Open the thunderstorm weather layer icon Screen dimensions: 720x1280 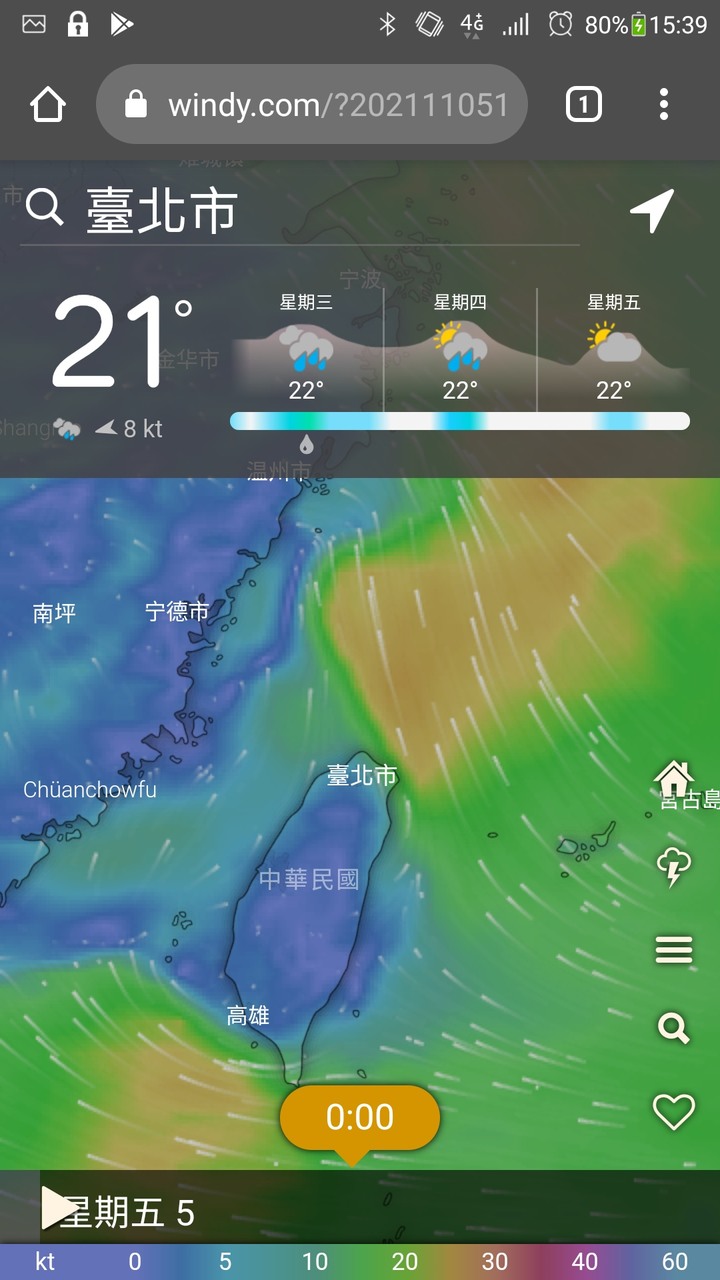[x=674, y=866]
